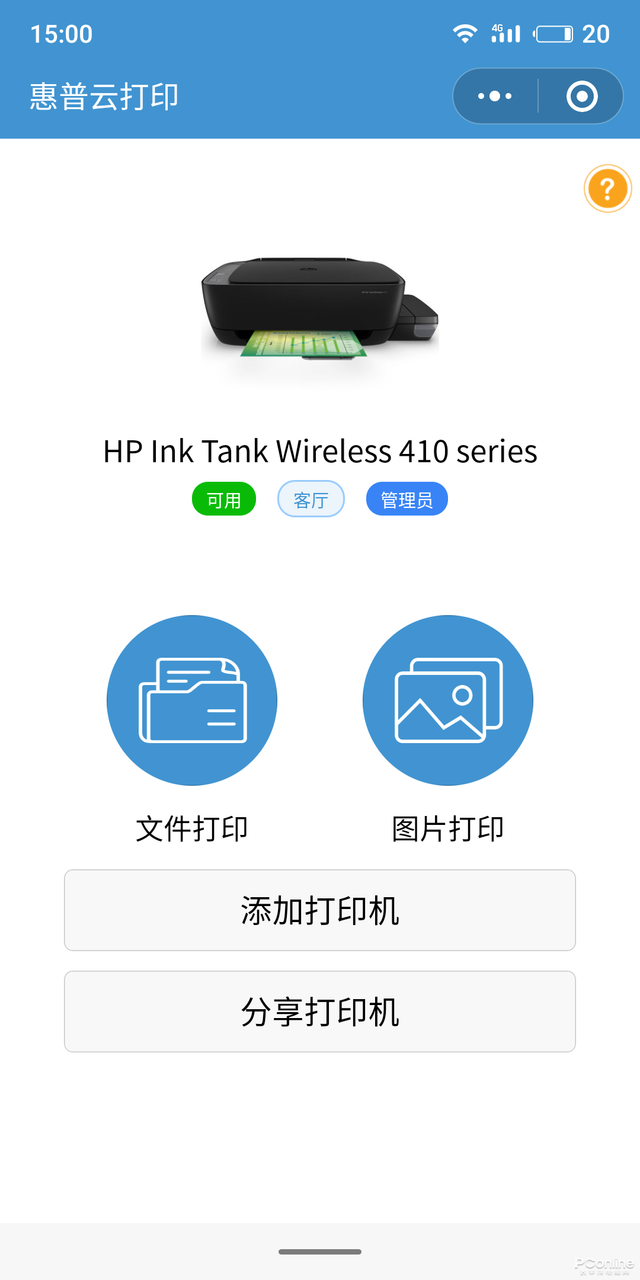Tap the 添加打印机 button
640x1280 pixels.
pos(320,910)
